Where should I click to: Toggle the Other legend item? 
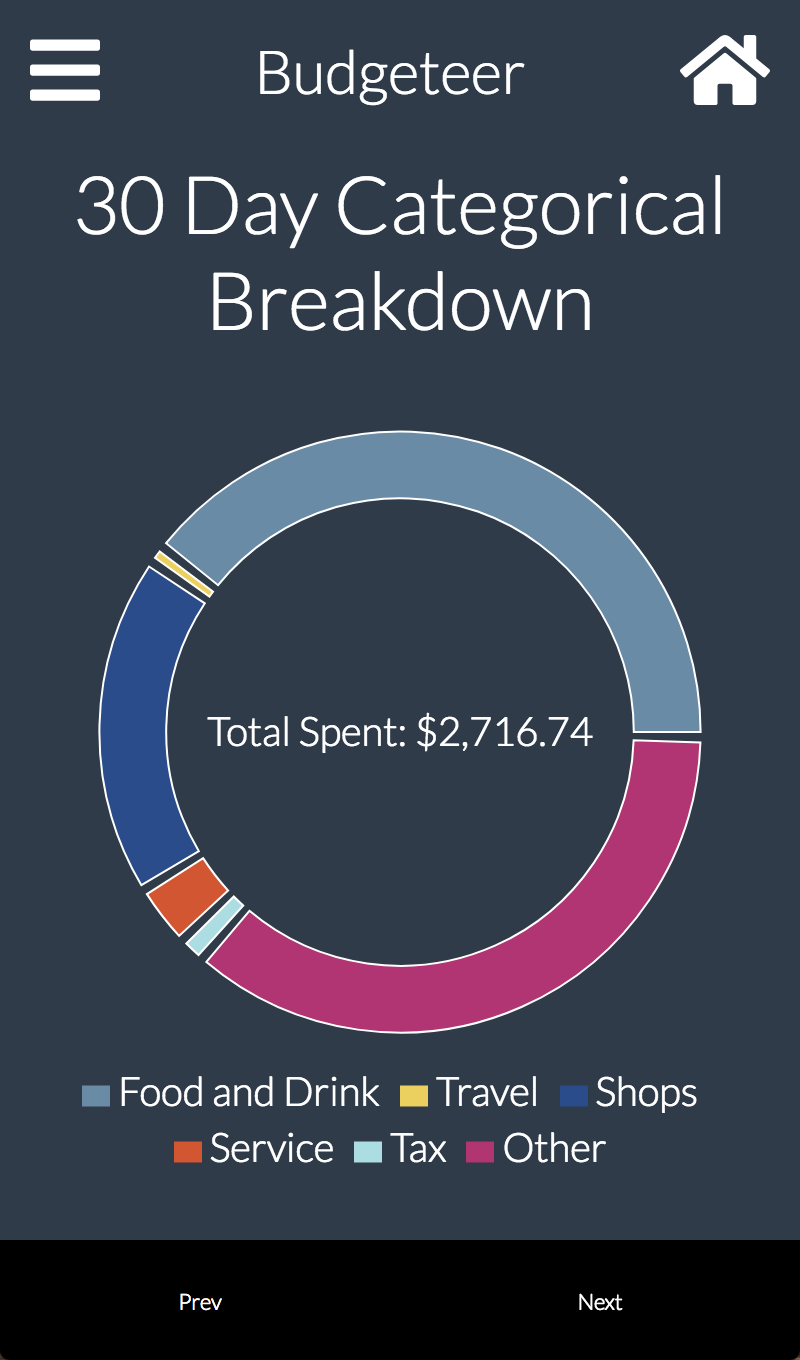pyautogui.click(x=537, y=1149)
